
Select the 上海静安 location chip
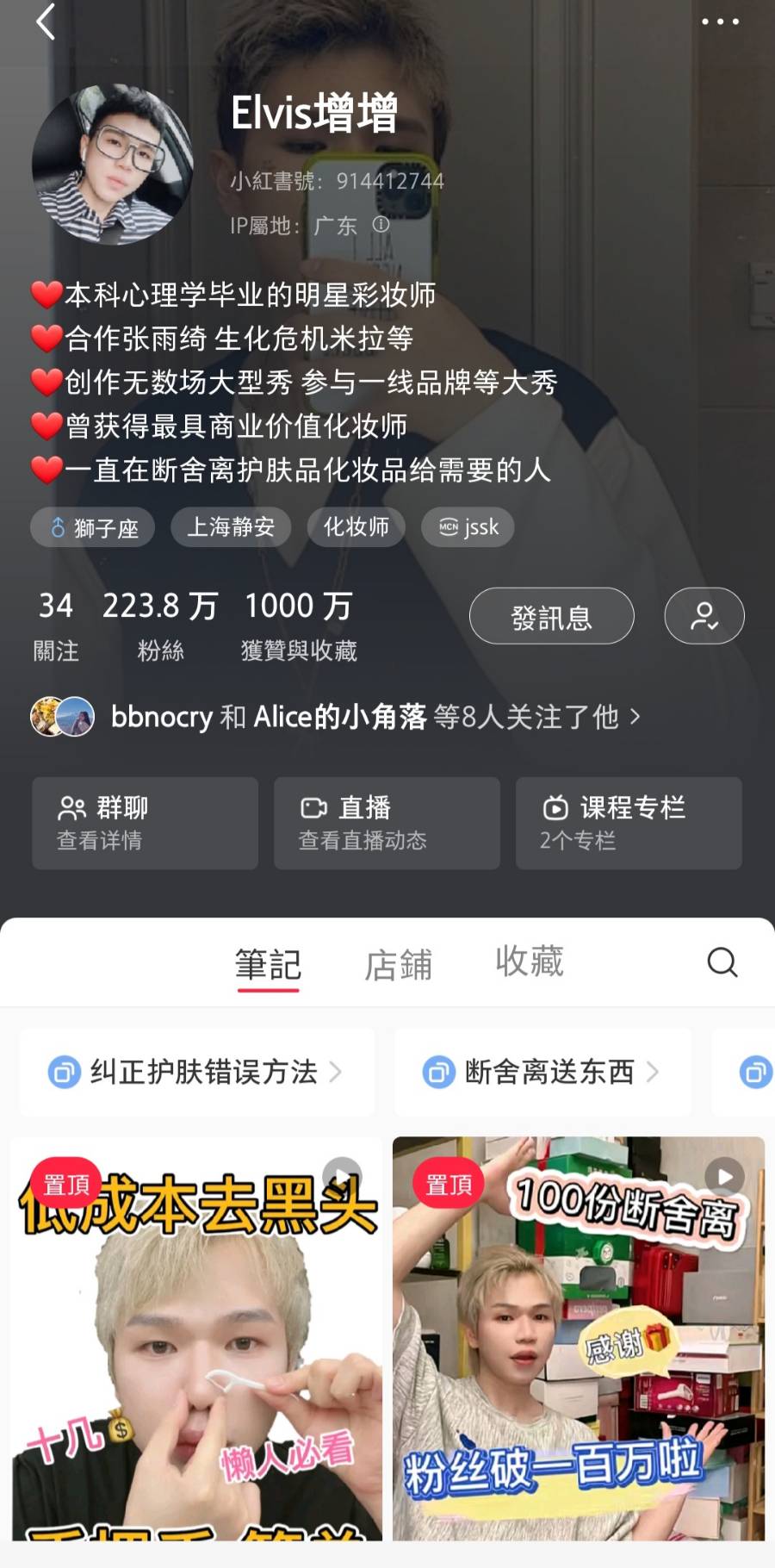click(231, 527)
